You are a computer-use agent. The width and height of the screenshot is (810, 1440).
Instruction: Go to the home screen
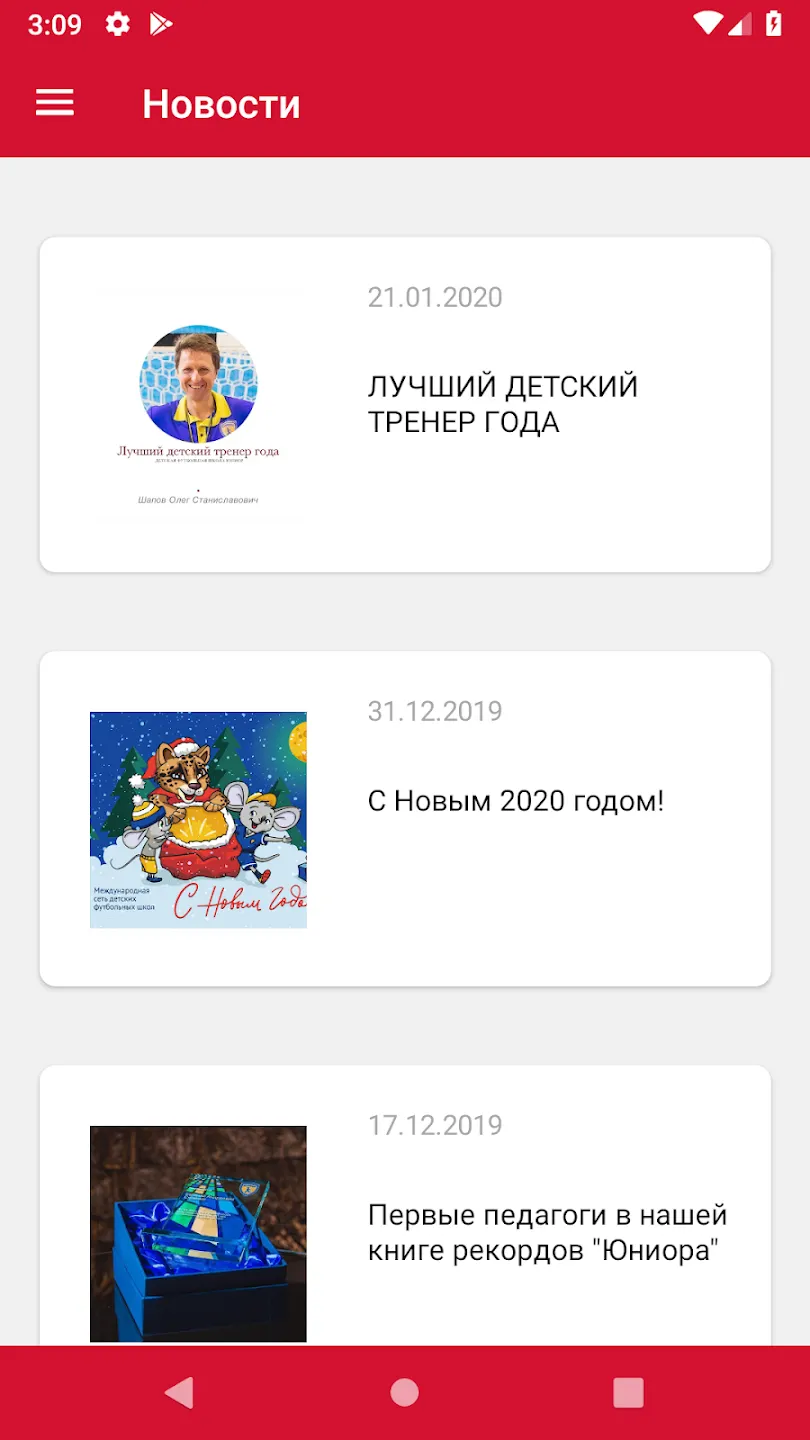(404, 1392)
